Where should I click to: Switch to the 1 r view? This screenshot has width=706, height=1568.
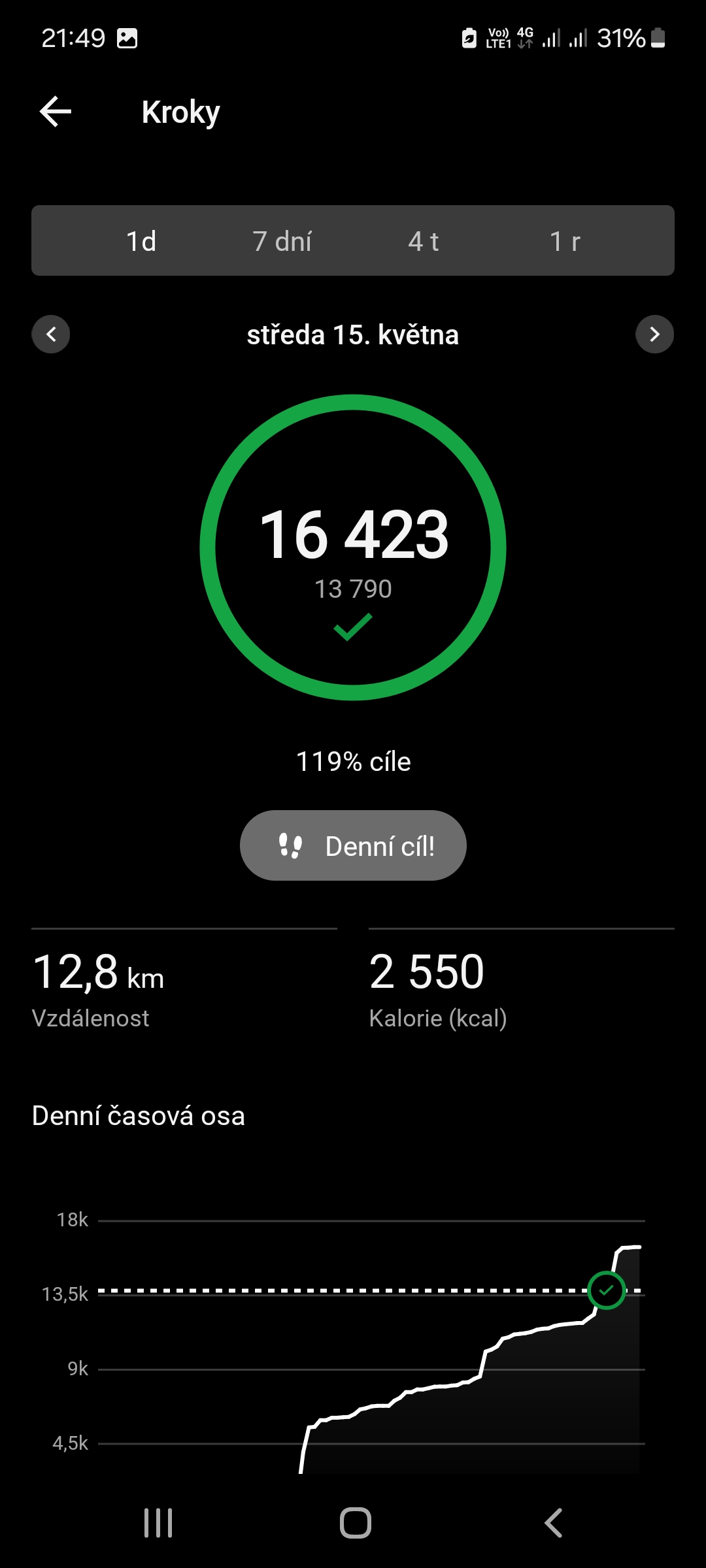pyautogui.click(x=565, y=241)
